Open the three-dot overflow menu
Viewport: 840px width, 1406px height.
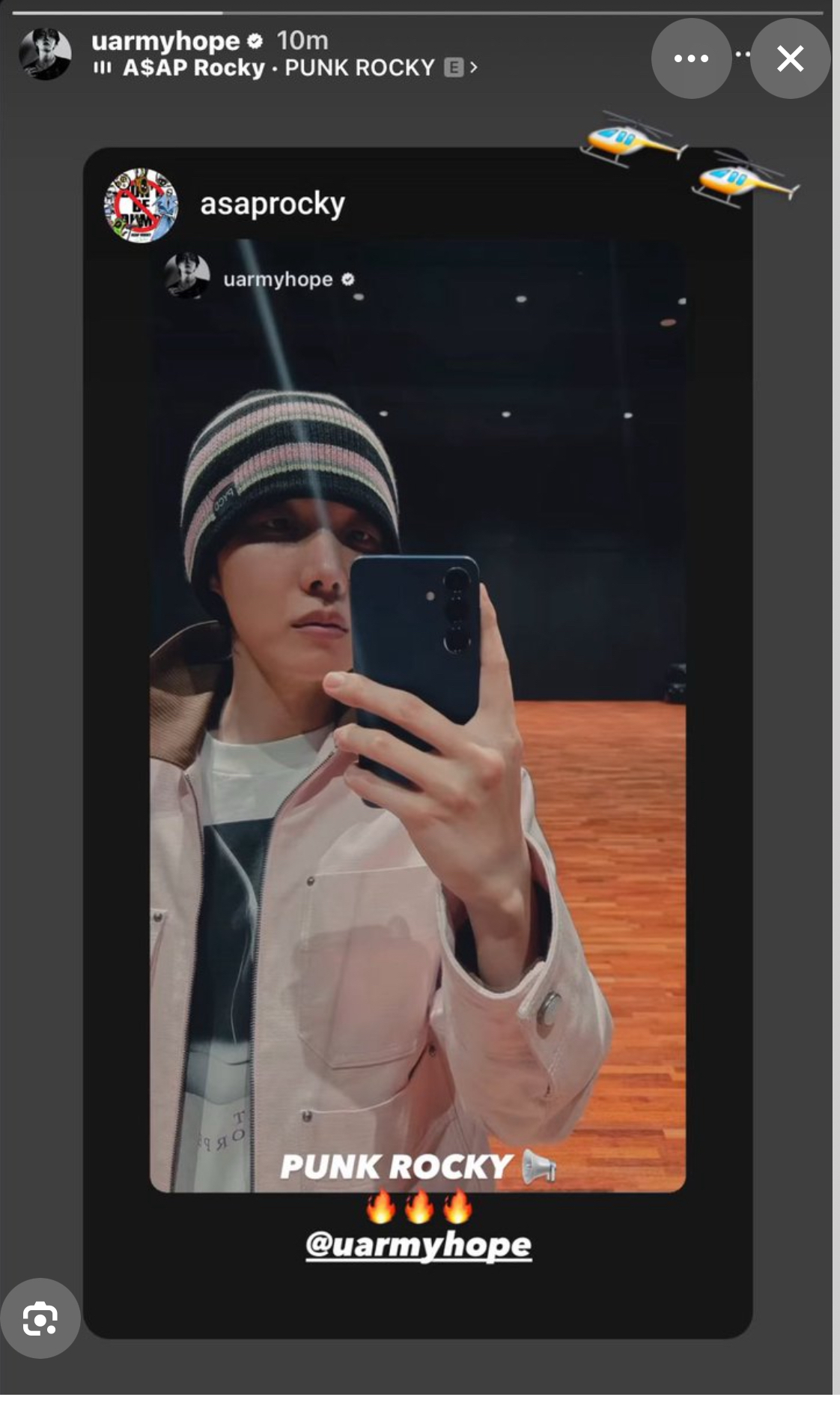(690, 58)
